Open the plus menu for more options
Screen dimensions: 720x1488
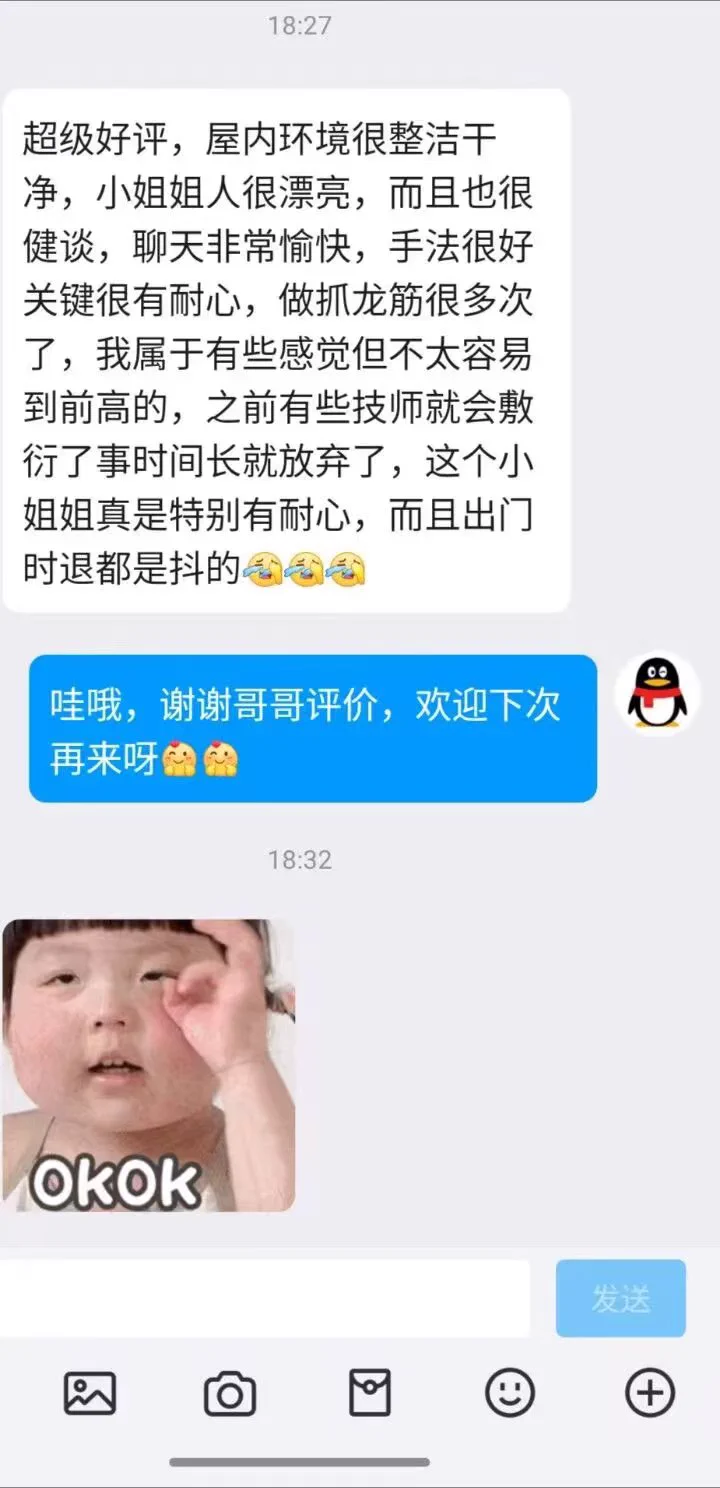tap(650, 1393)
